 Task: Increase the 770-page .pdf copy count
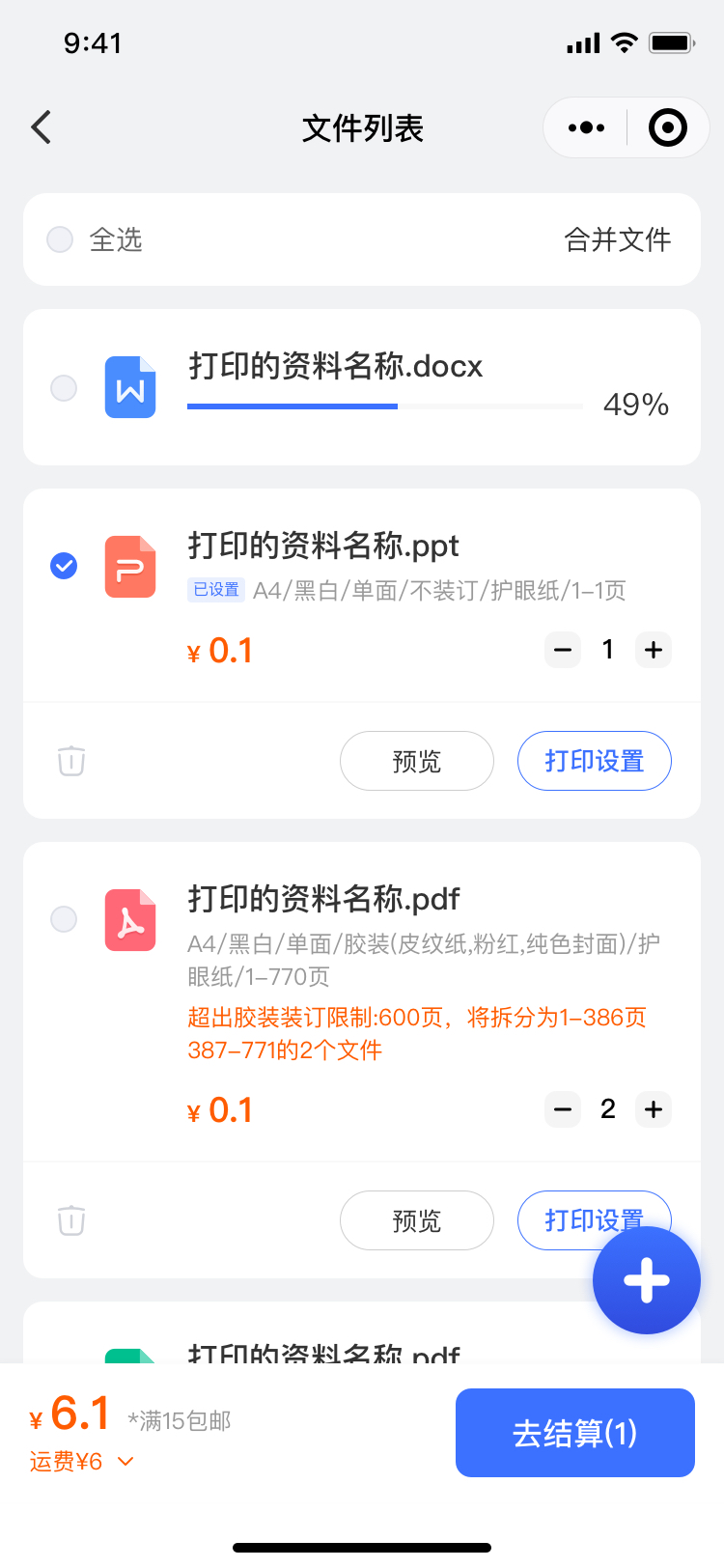click(x=654, y=1109)
